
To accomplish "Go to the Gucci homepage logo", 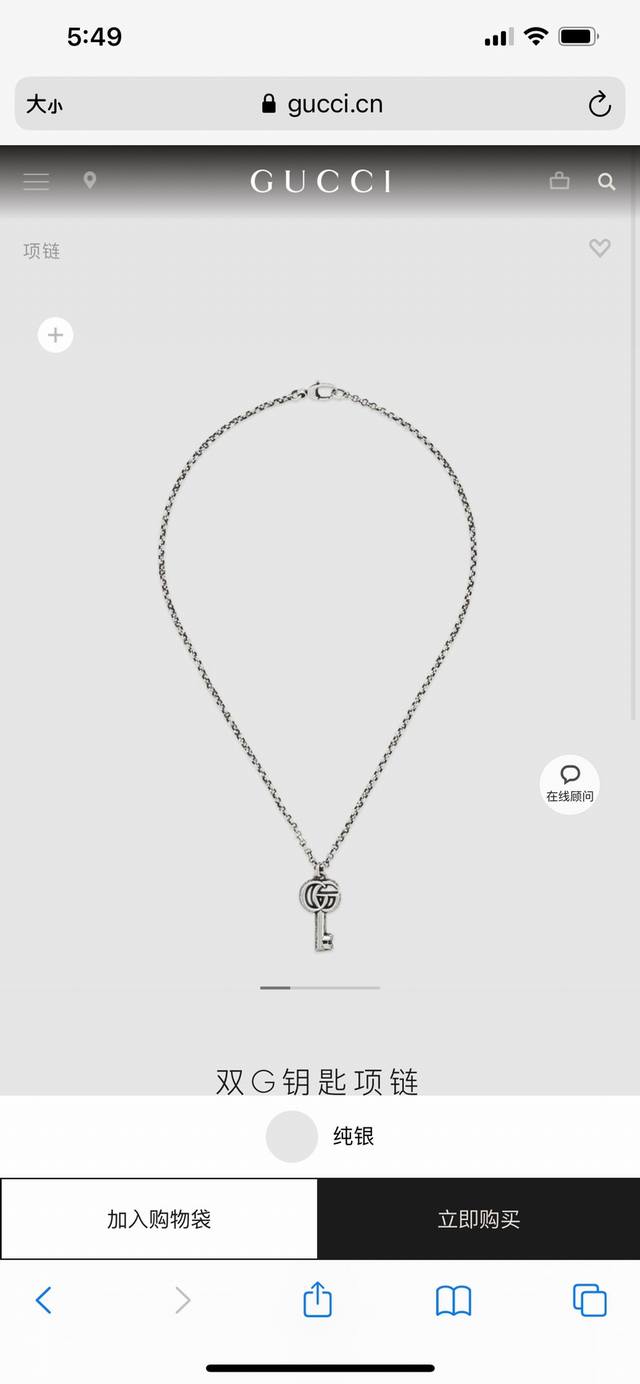I will (320, 181).
